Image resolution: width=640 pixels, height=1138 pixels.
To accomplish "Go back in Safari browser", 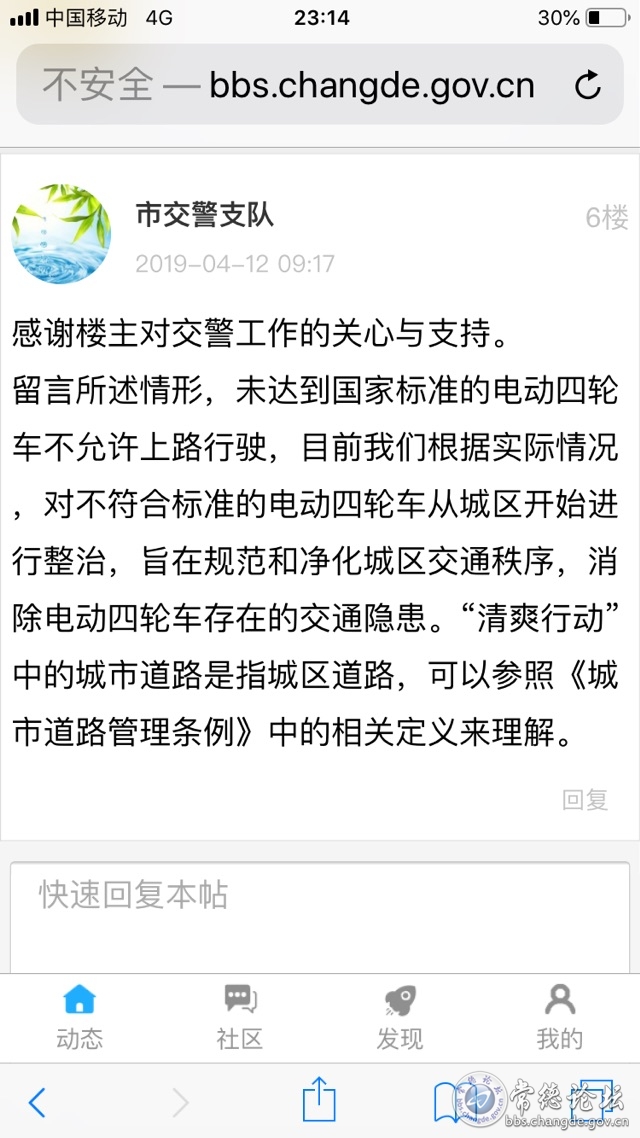I will pos(37,1102).
